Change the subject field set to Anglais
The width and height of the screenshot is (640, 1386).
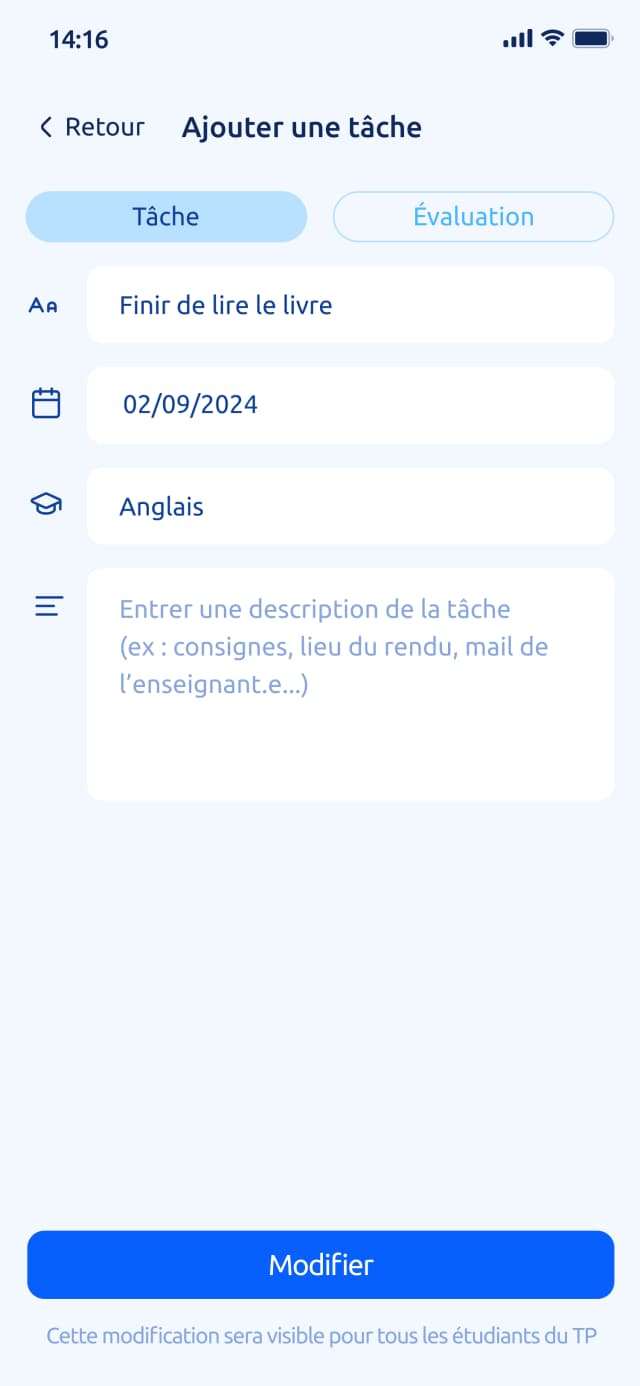350,506
